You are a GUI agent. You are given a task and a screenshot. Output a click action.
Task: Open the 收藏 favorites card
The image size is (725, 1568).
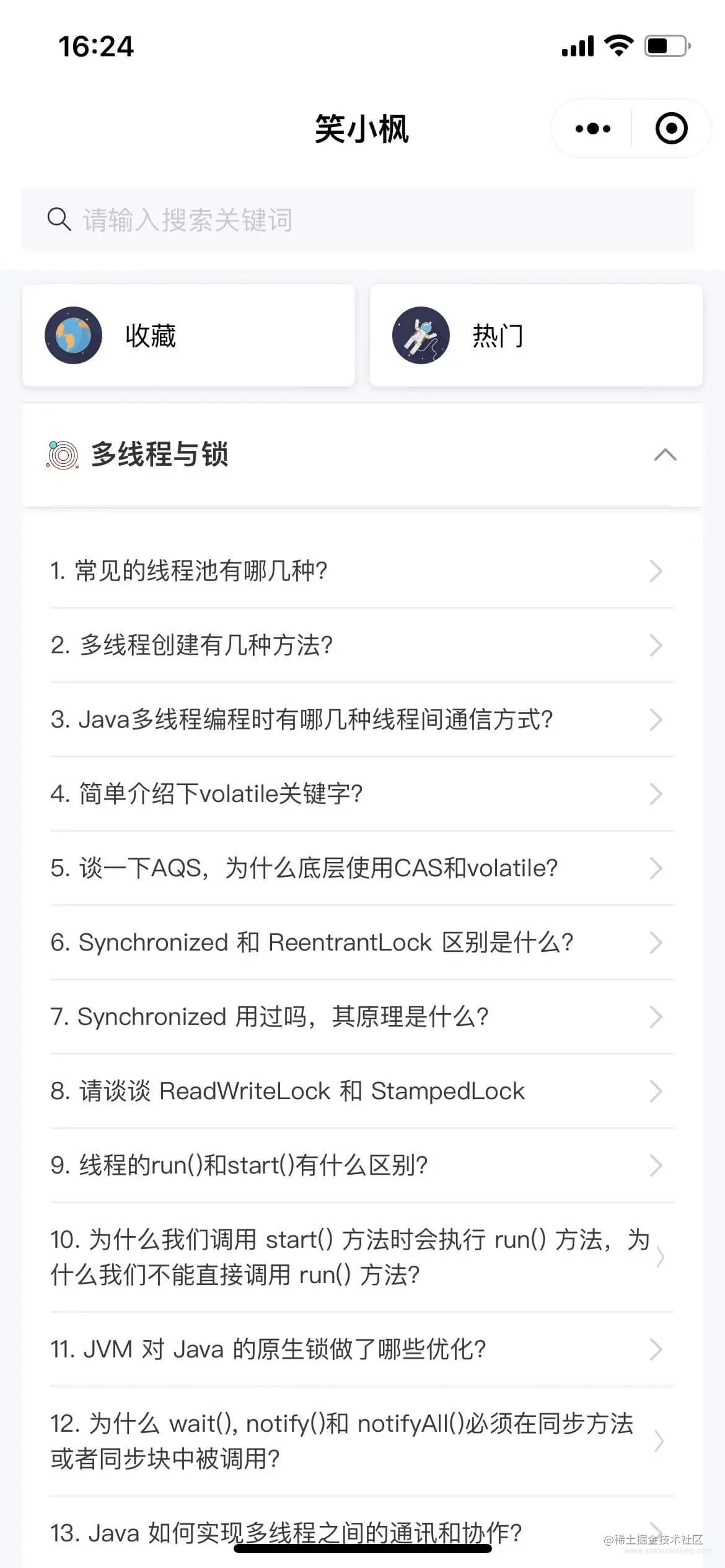(188, 336)
